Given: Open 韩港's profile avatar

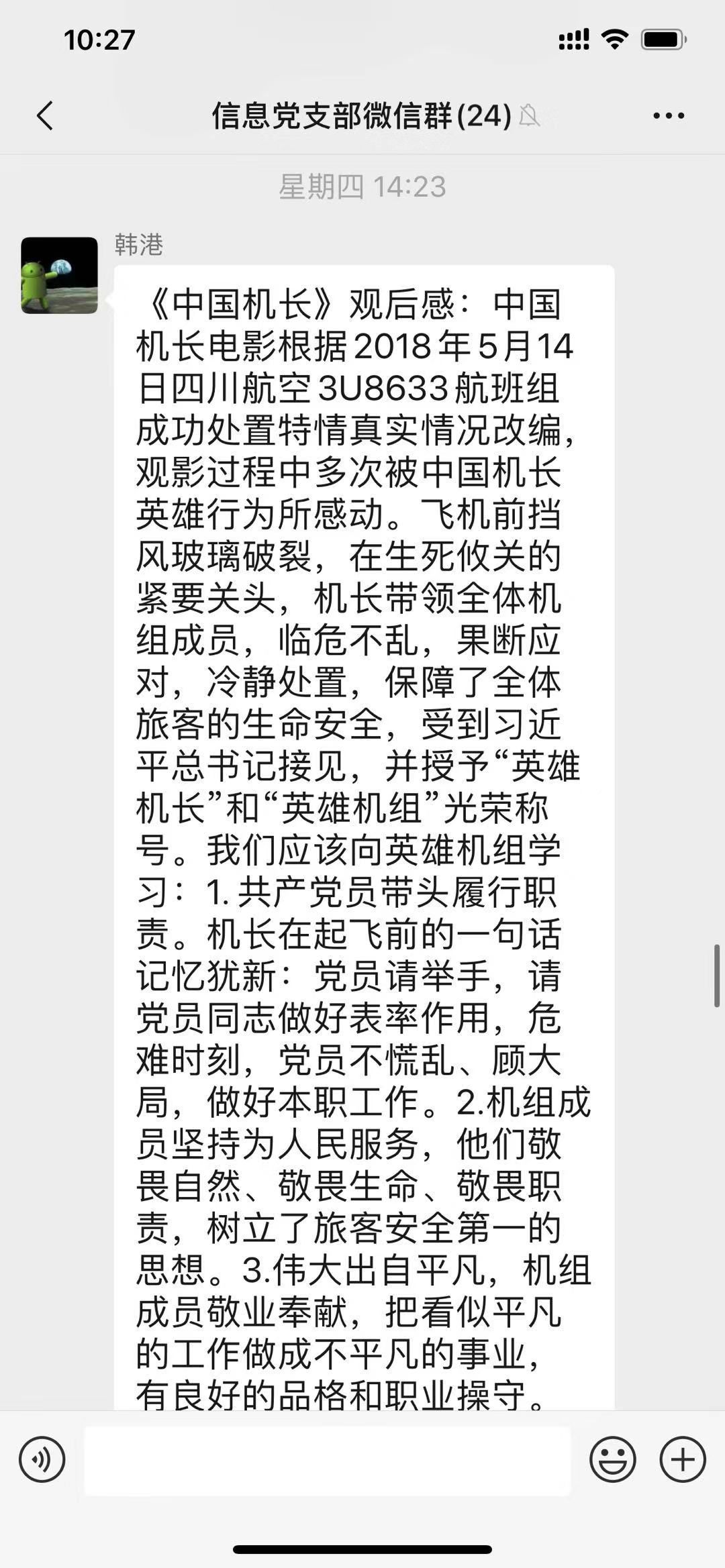Looking at the screenshot, I should click(x=59, y=275).
